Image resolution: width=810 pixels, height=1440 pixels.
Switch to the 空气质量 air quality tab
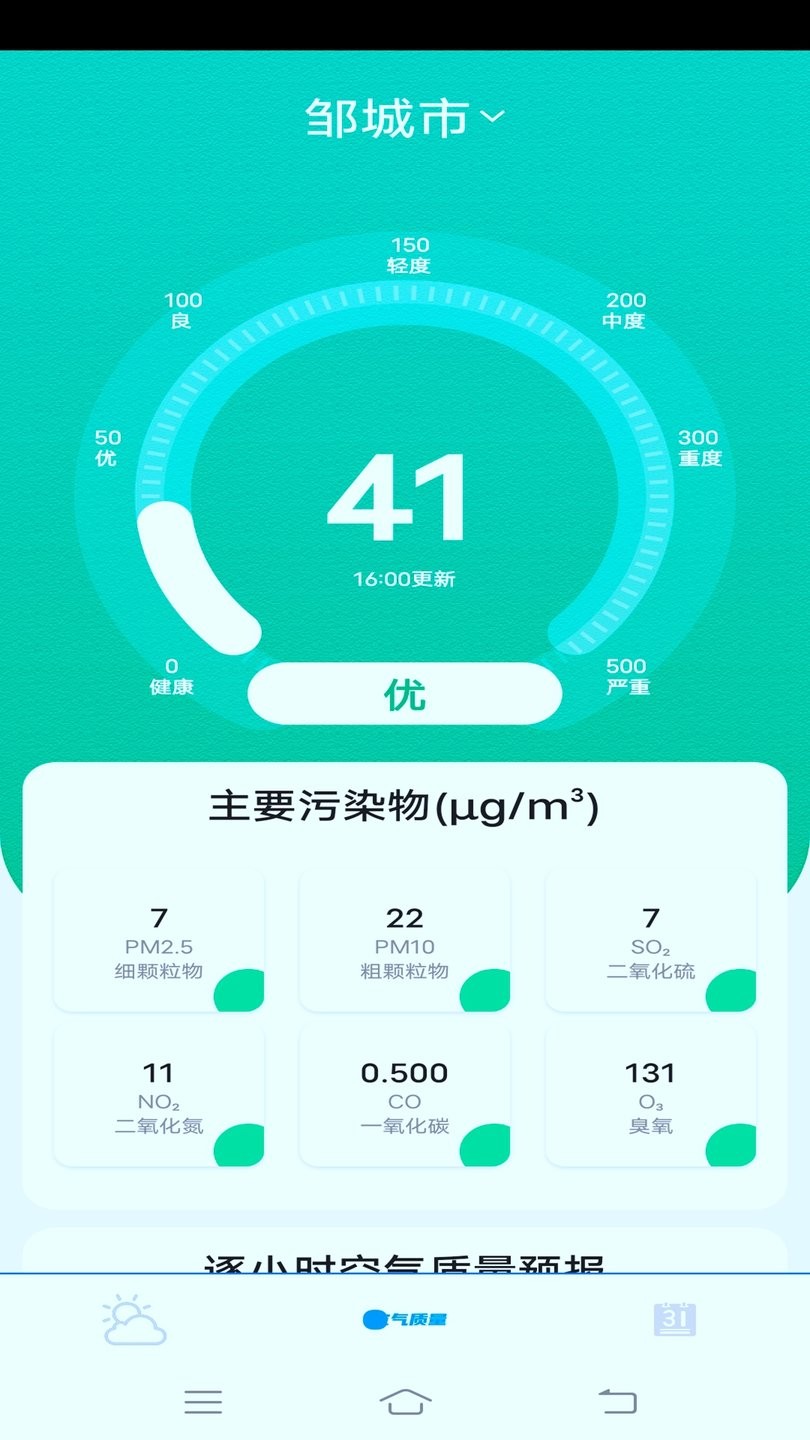(x=405, y=1318)
